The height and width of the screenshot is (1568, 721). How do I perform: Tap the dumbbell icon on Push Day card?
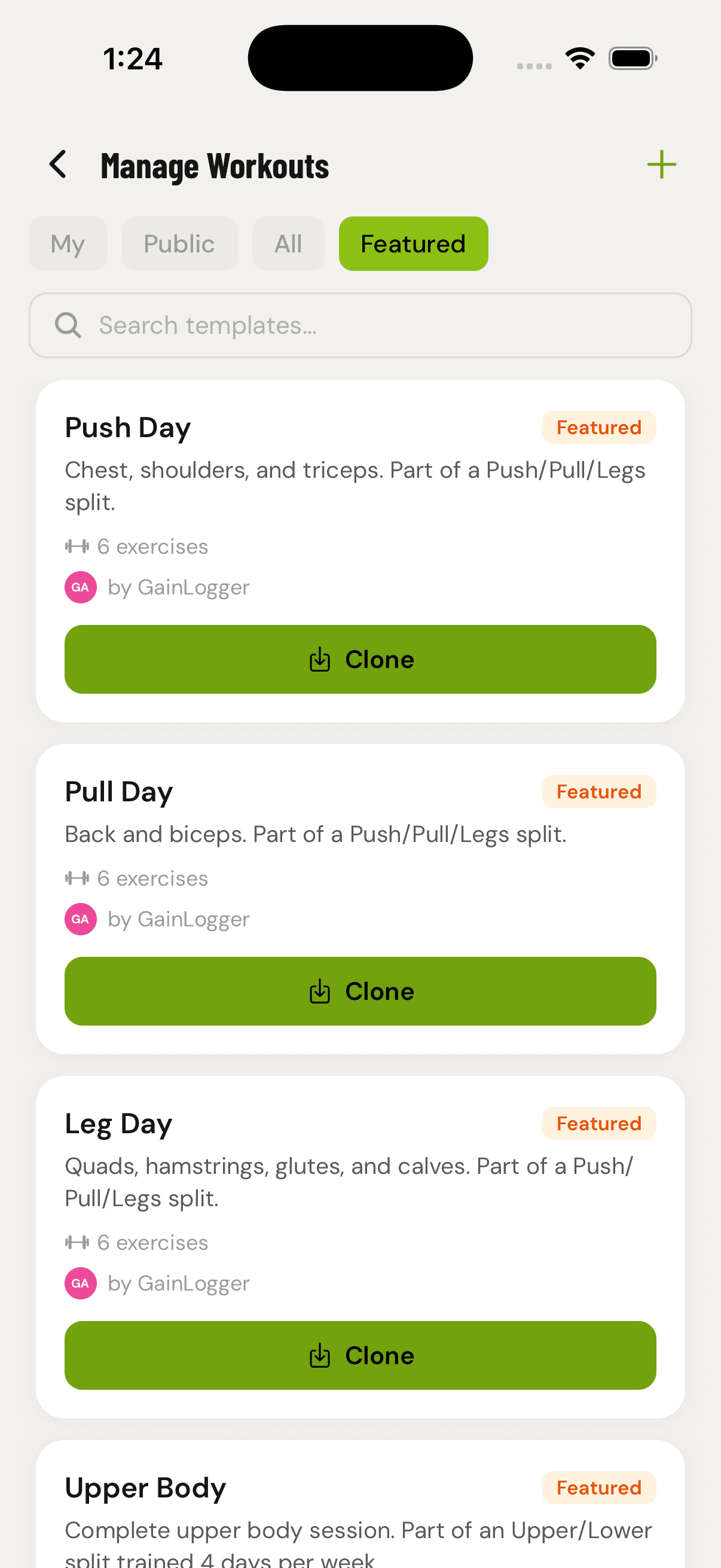78,546
